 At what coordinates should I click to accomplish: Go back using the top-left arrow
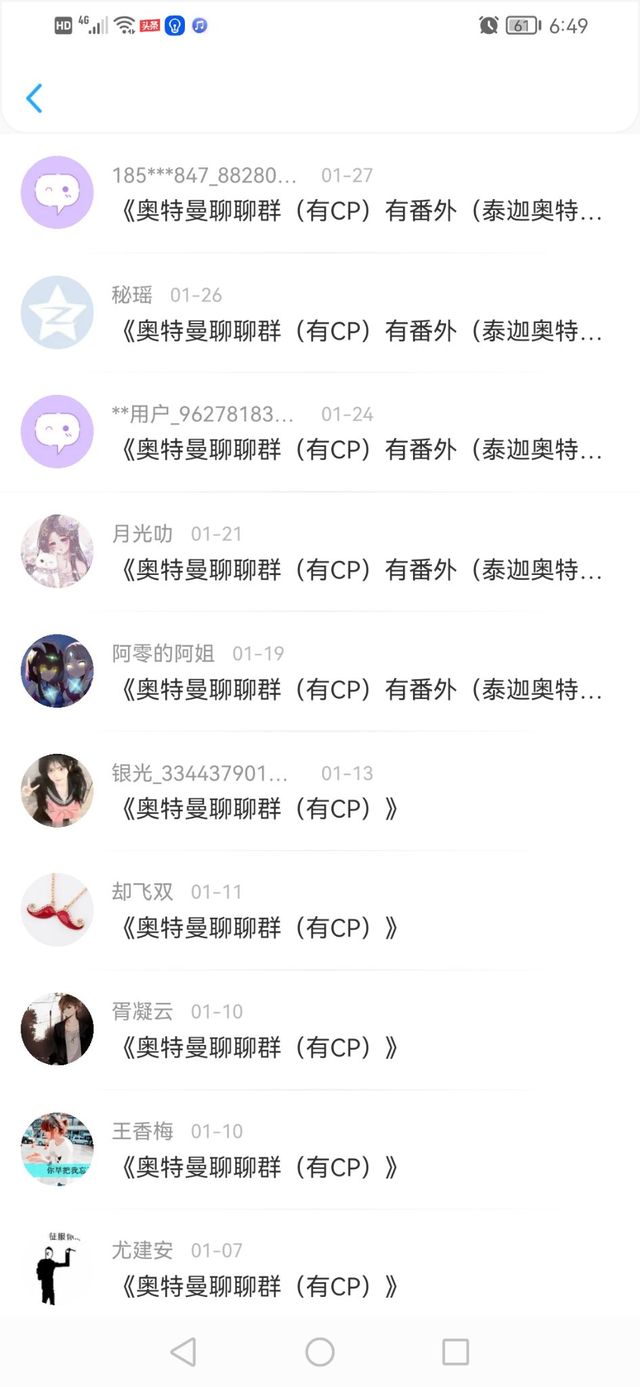pyautogui.click(x=34, y=98)
